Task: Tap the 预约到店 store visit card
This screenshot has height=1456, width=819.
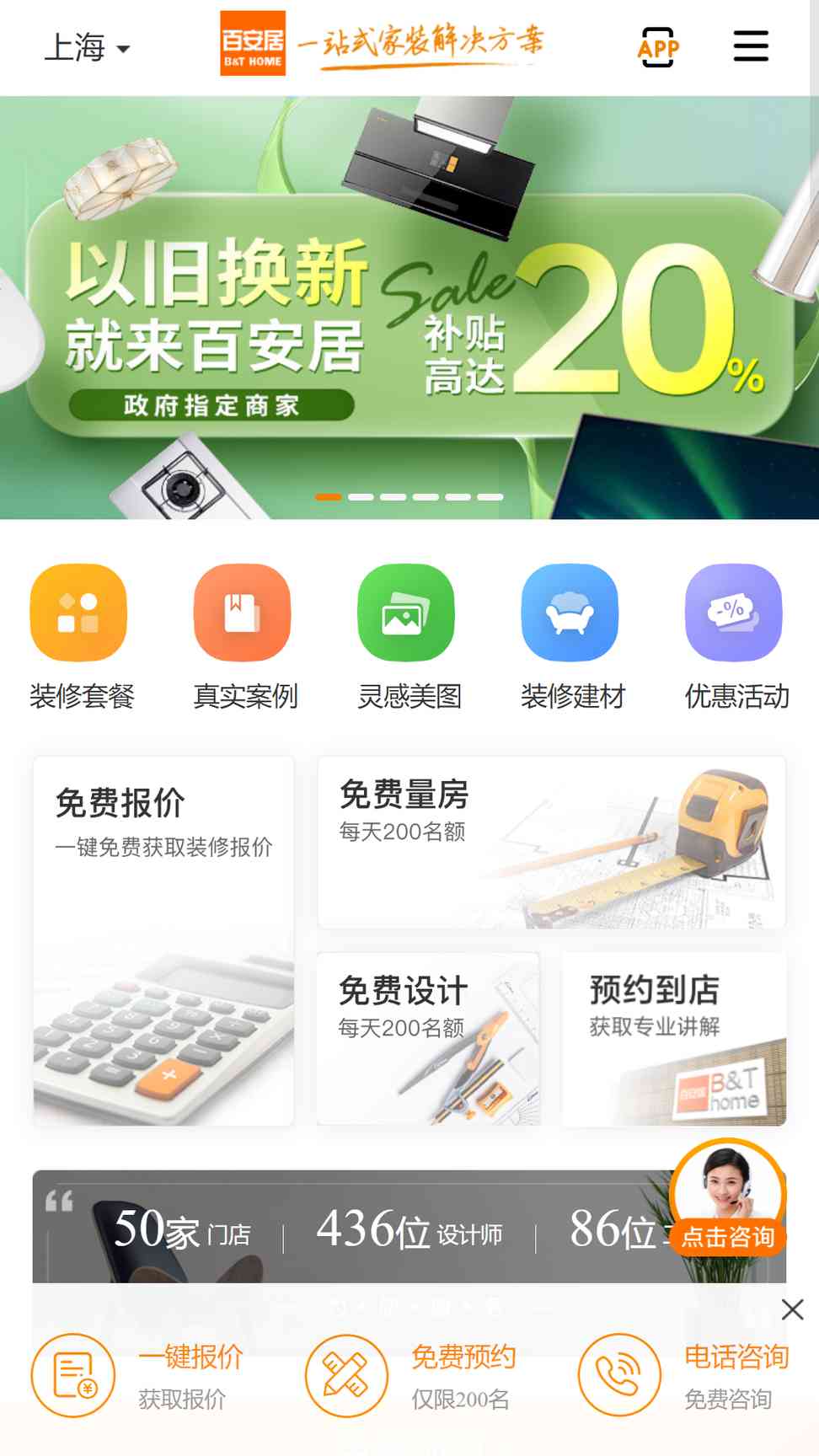Action: tap(673, 1038)
